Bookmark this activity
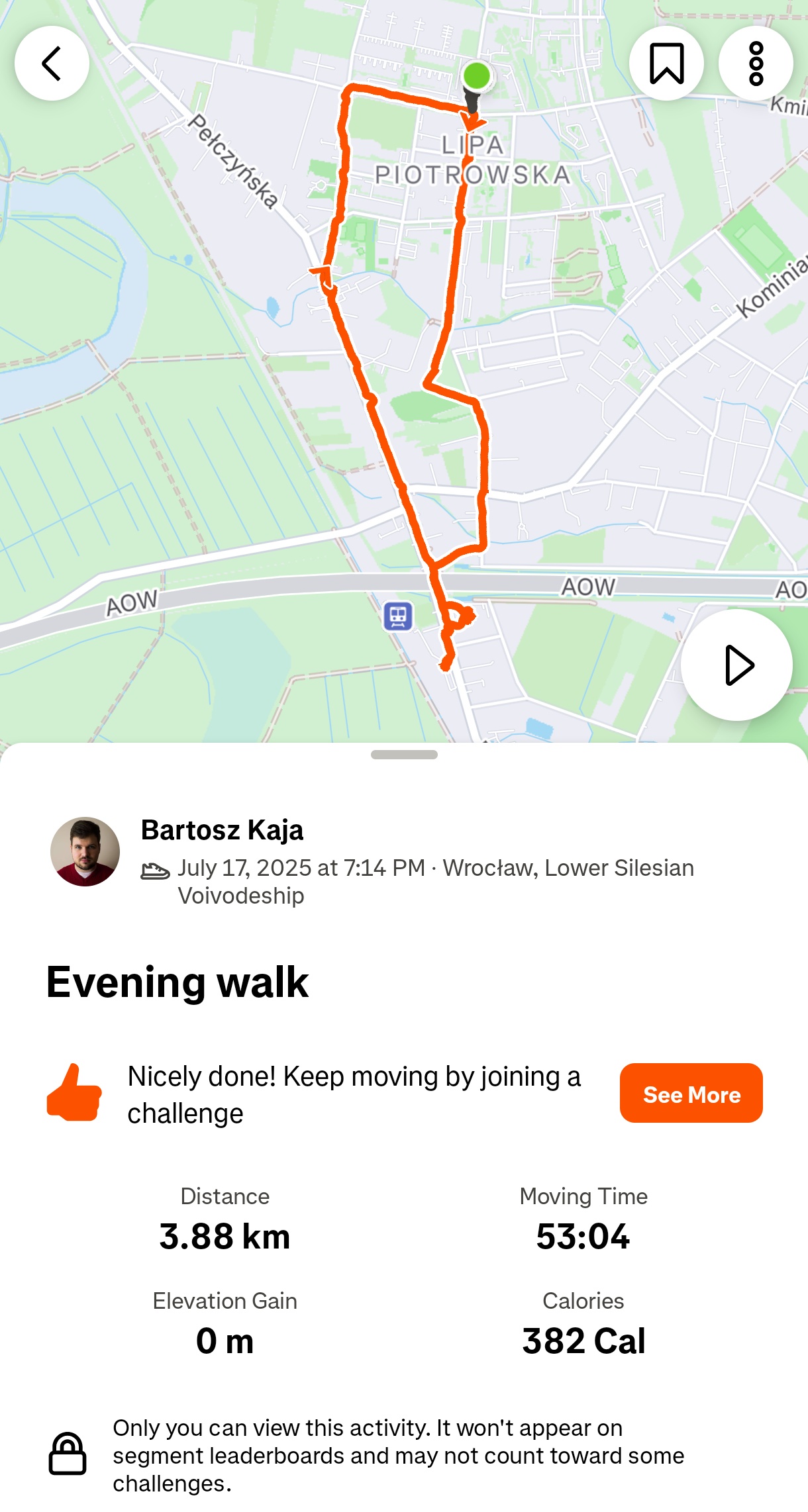 click(x=666, y=64)
